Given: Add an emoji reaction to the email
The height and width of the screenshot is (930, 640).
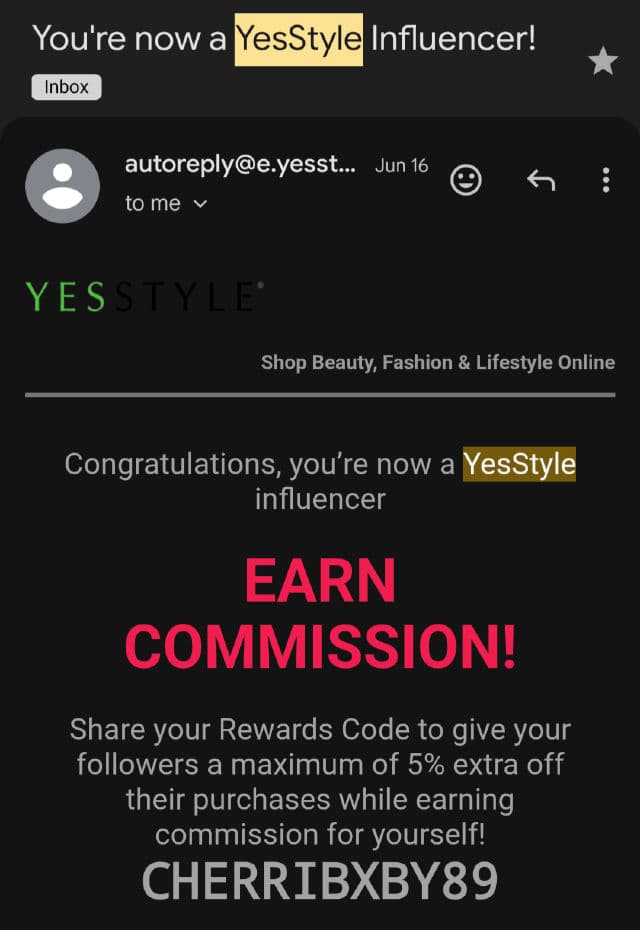Looking at the screenshot, I should 466,180.
